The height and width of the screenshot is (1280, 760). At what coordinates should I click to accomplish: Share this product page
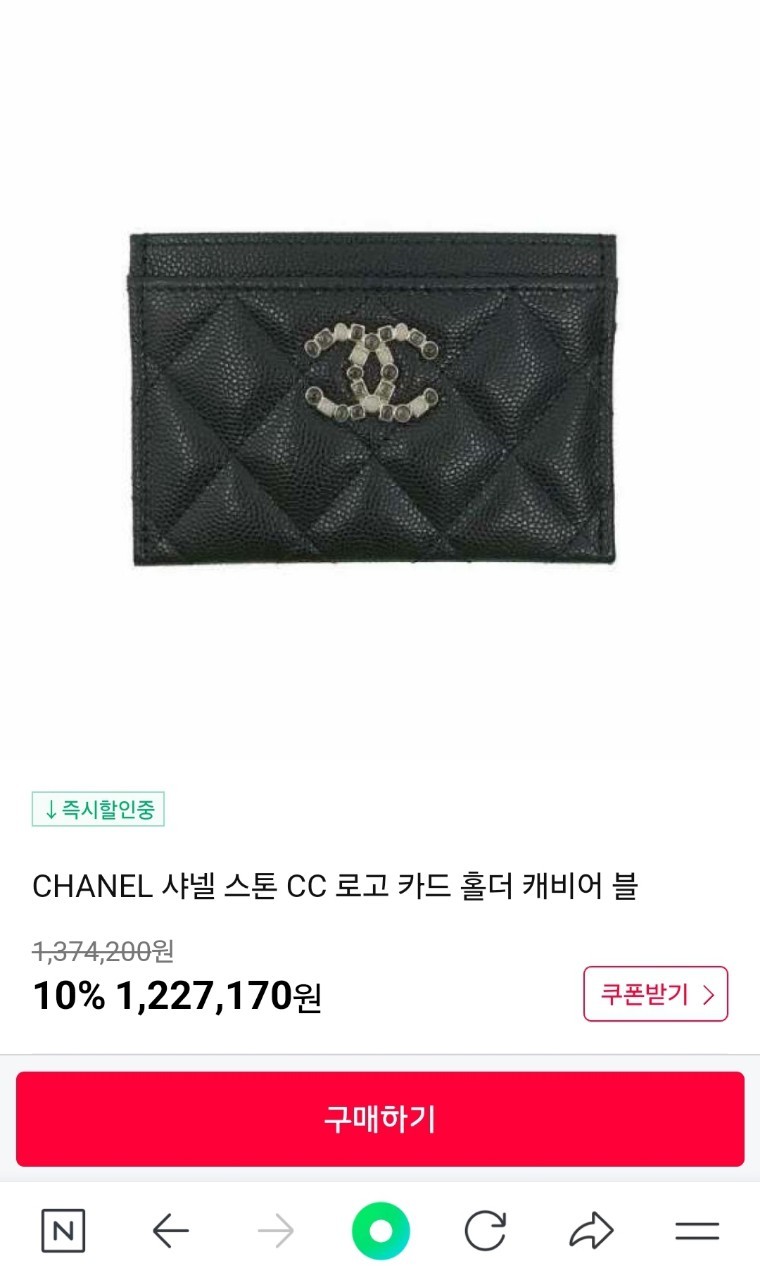pyautogui.click(x=591, y=1231)
